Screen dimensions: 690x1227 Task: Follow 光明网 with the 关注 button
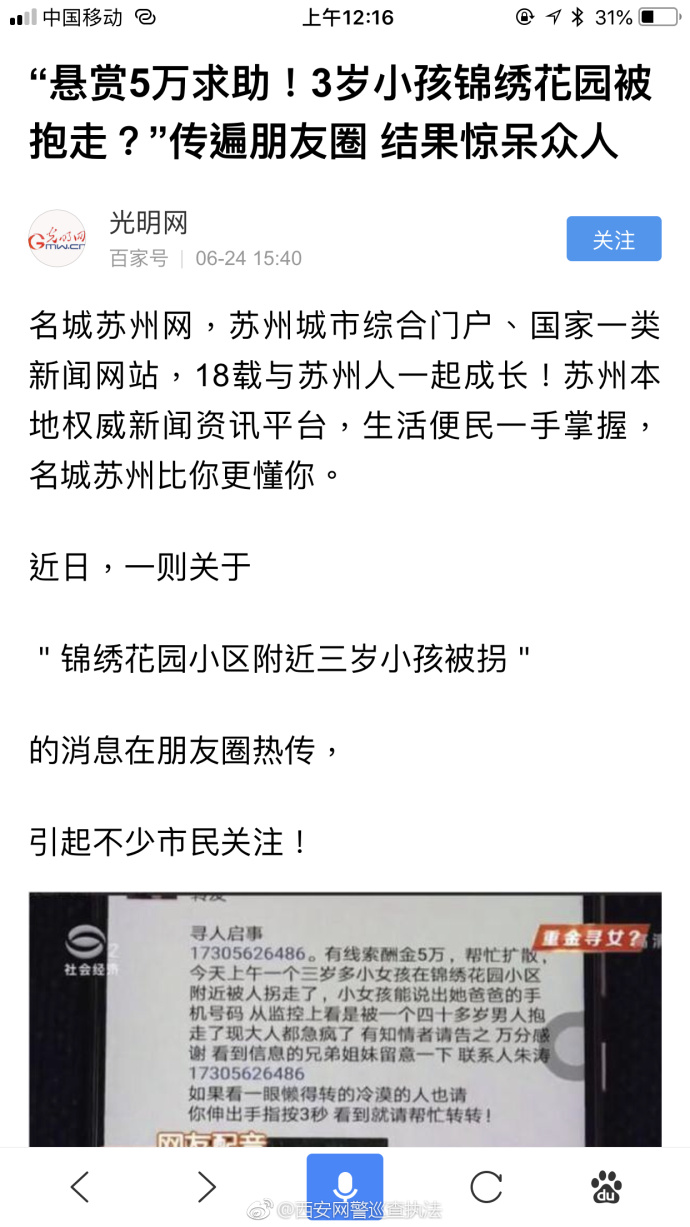pyautogui.click(x=613, y=239)
